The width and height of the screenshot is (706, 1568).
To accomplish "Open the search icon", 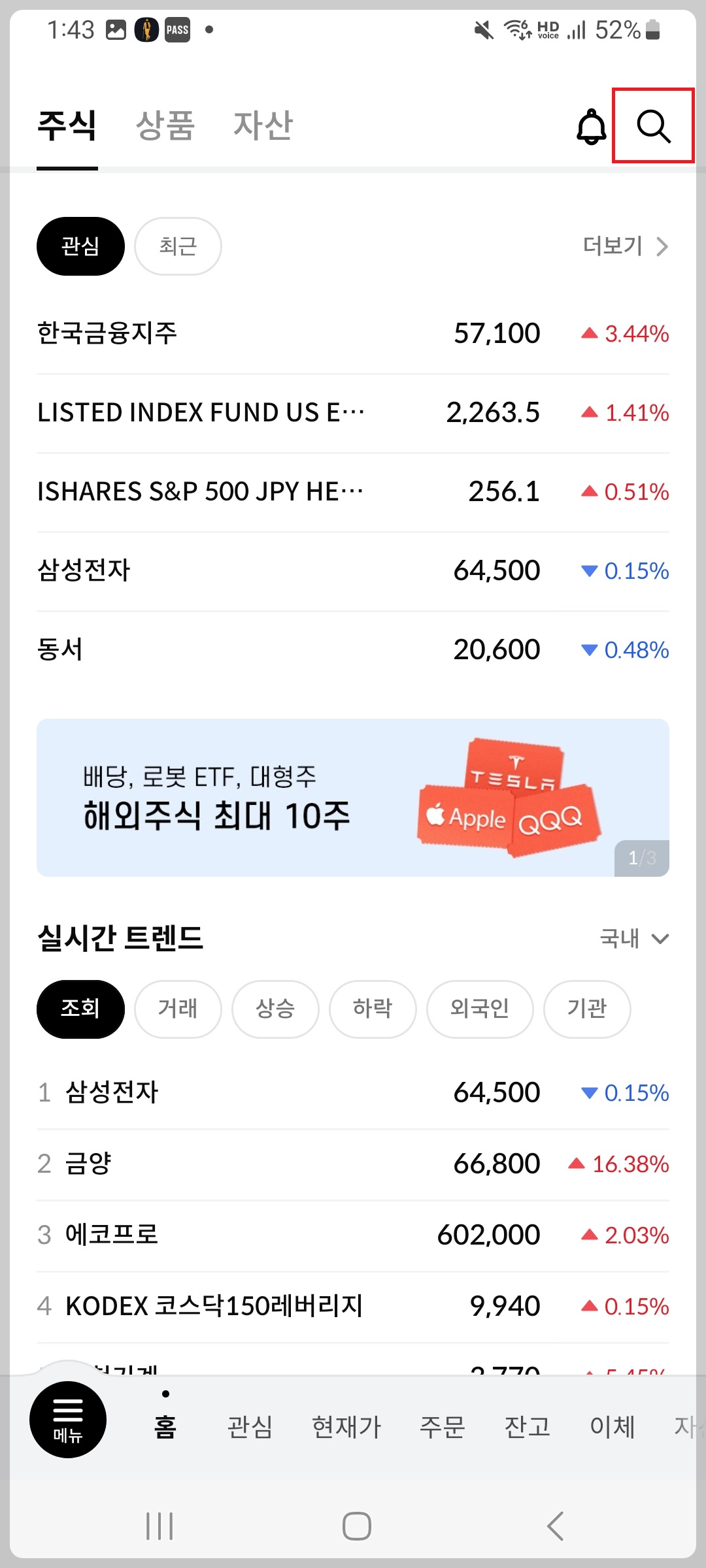I will click(653, 126).
